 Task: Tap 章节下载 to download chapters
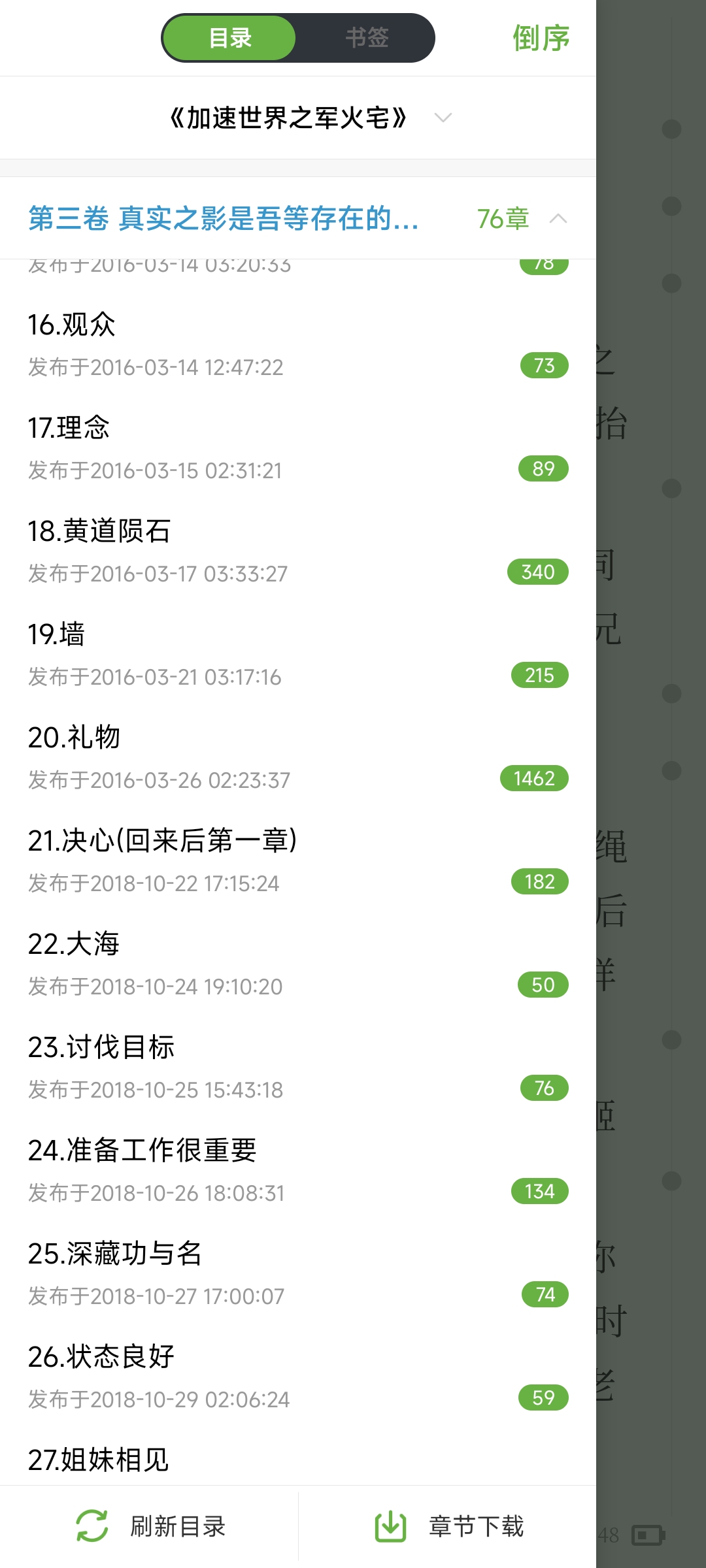click(448, 1526)
